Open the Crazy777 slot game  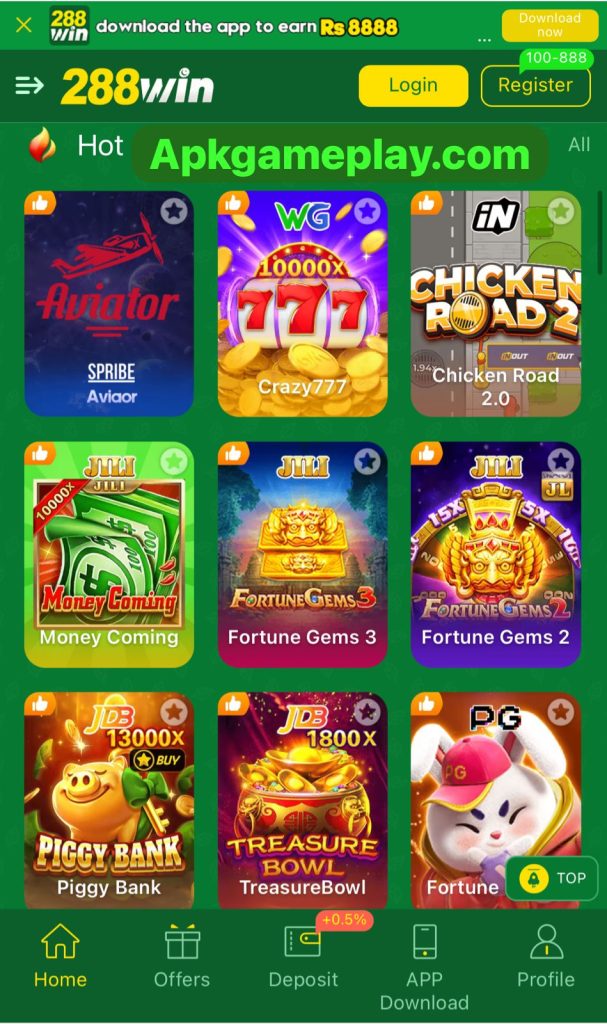pyautogui.click(x=302, y=305)
